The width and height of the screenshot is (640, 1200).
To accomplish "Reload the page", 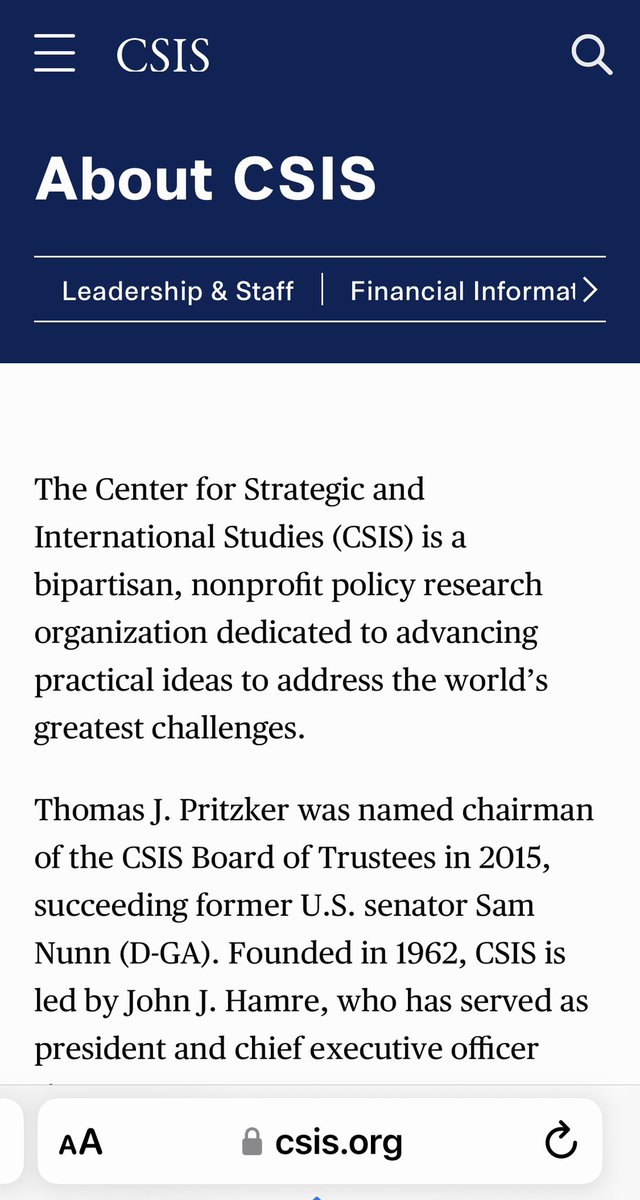I will click(x=561, y=1141).
